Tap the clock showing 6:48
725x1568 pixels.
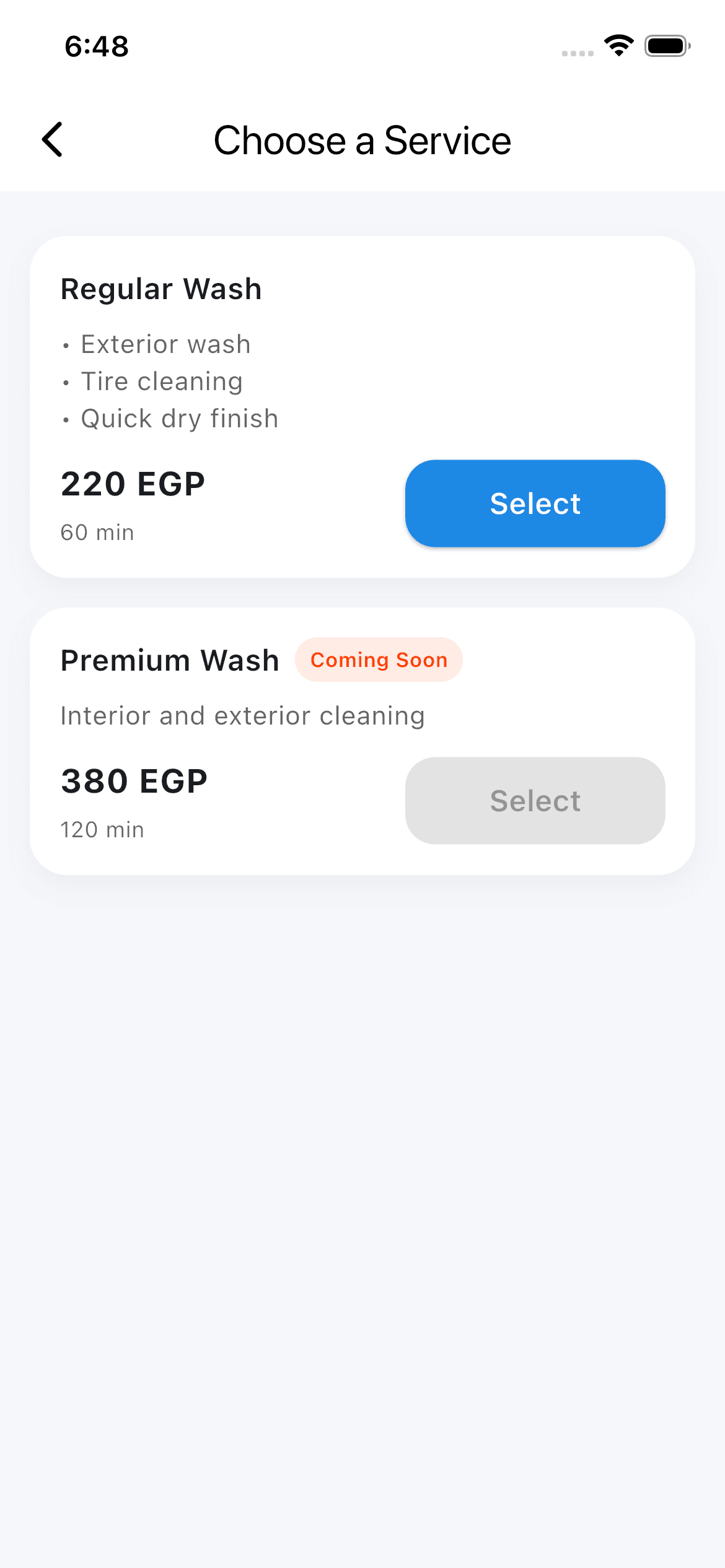pyautogui.click(x=96, y=46)
